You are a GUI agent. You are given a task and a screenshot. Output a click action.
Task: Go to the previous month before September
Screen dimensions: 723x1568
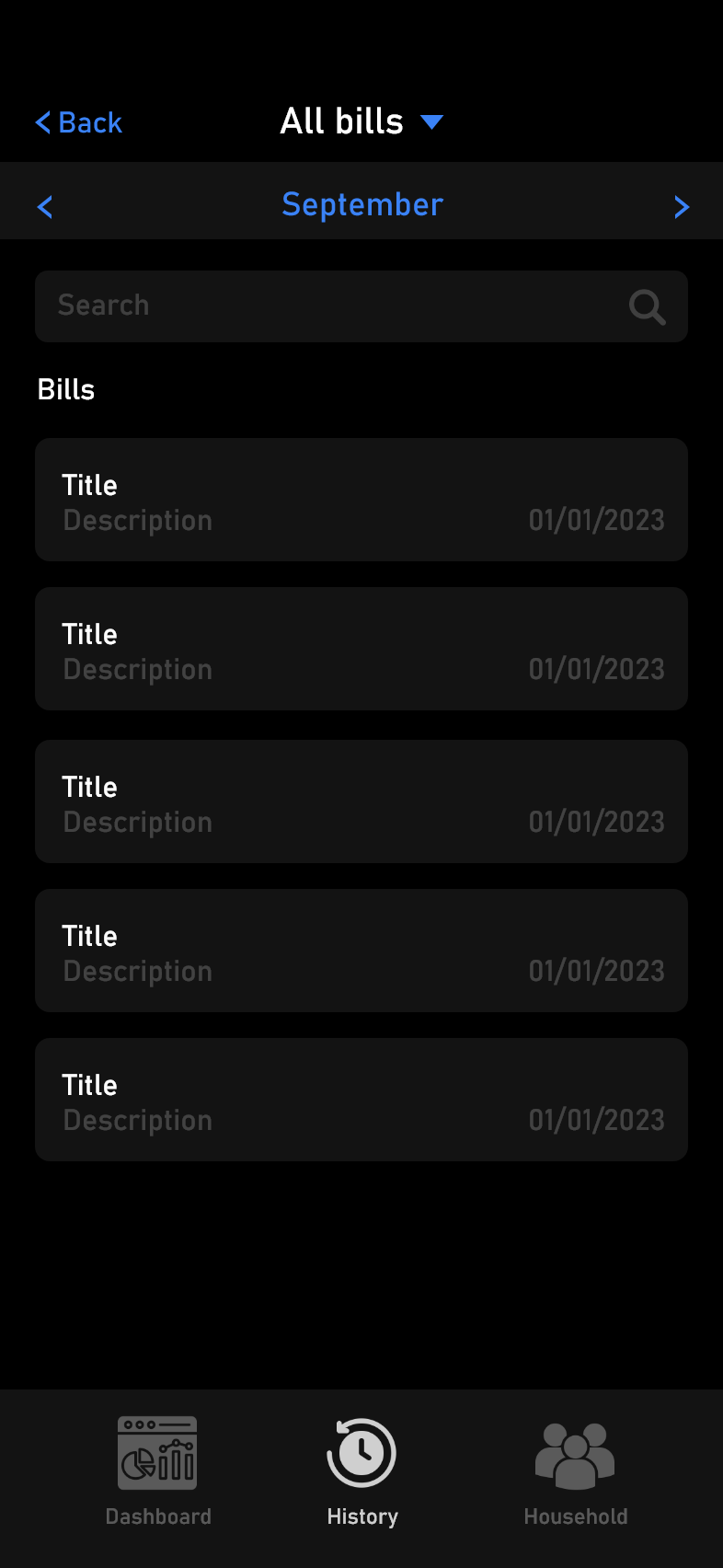point(44,206)
